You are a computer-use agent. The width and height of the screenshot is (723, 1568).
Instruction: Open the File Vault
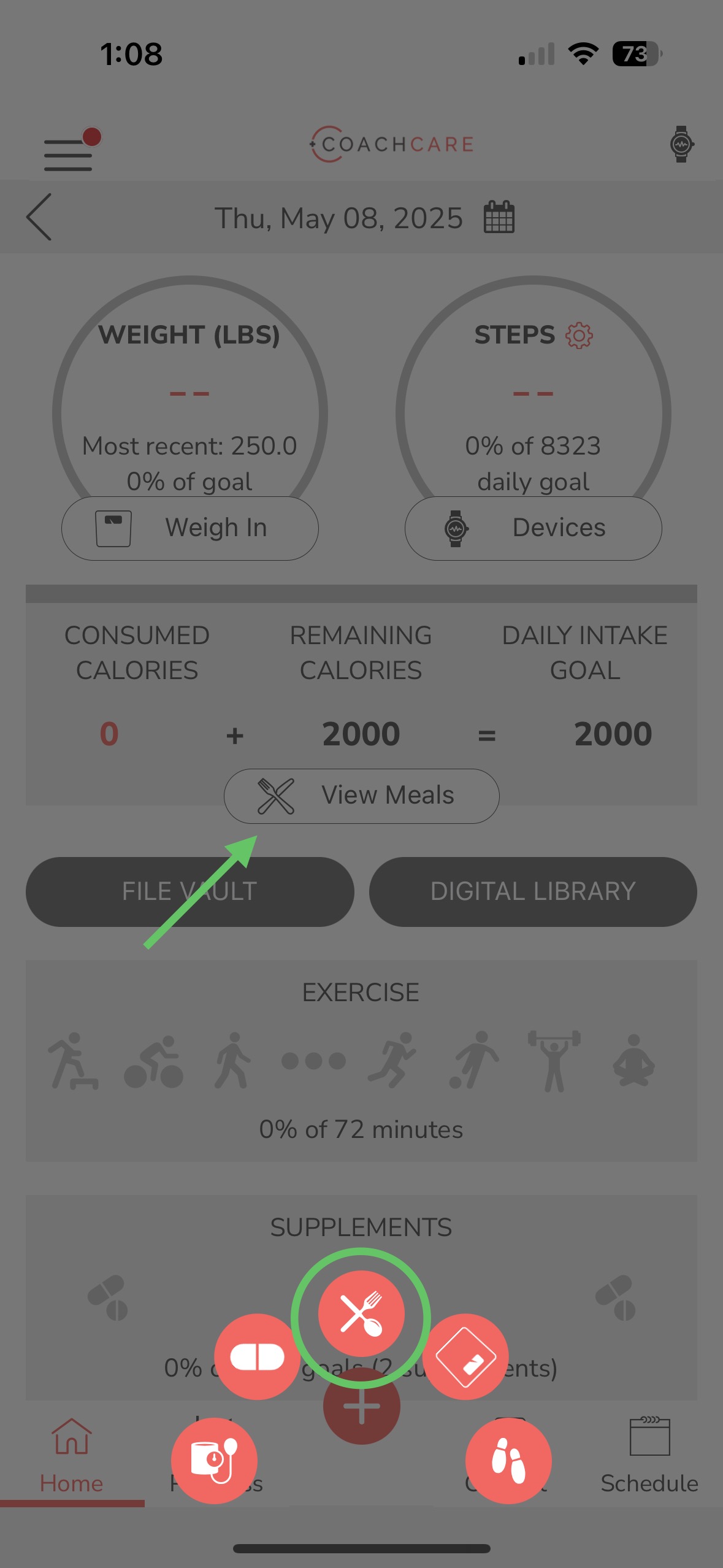[x=190, y=891]
